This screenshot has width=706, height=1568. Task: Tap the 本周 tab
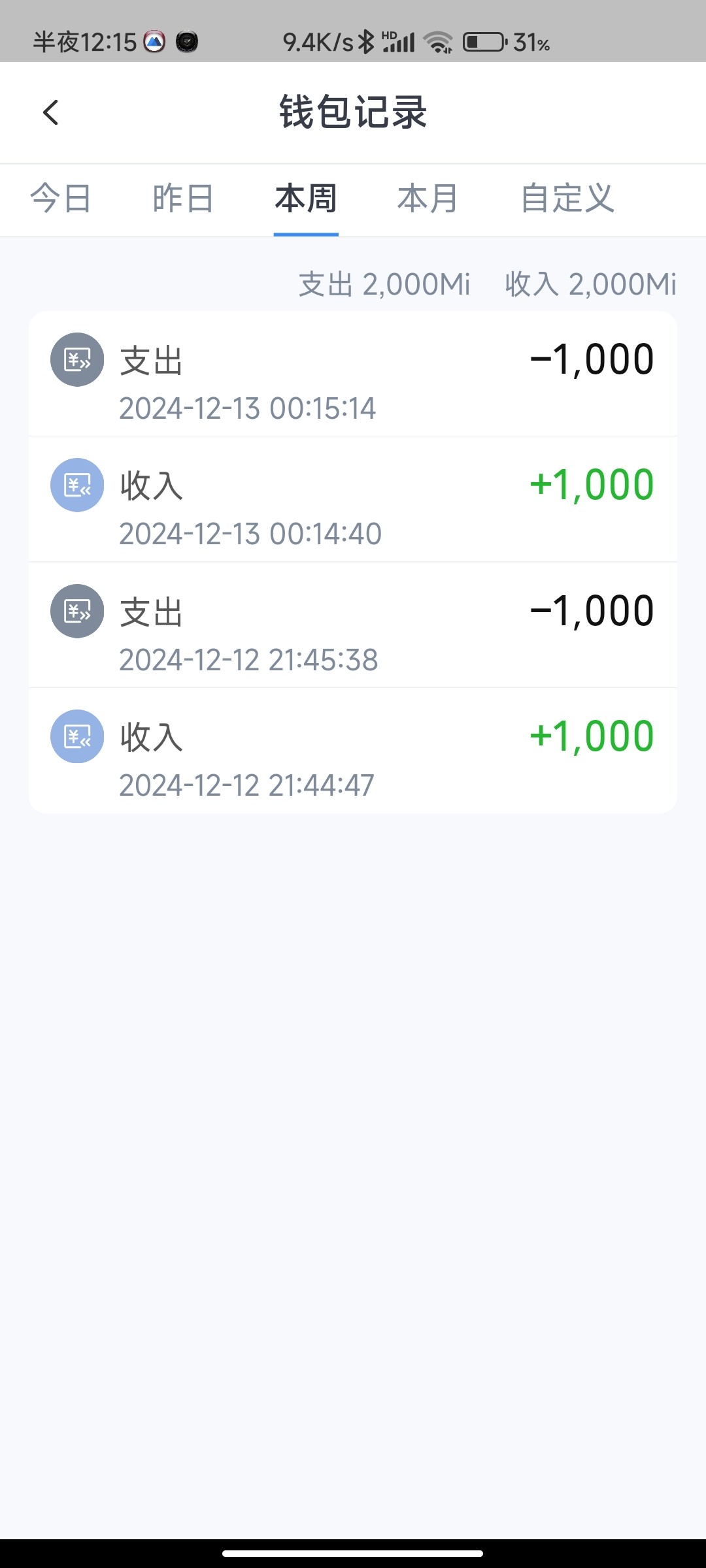(306, 198)
